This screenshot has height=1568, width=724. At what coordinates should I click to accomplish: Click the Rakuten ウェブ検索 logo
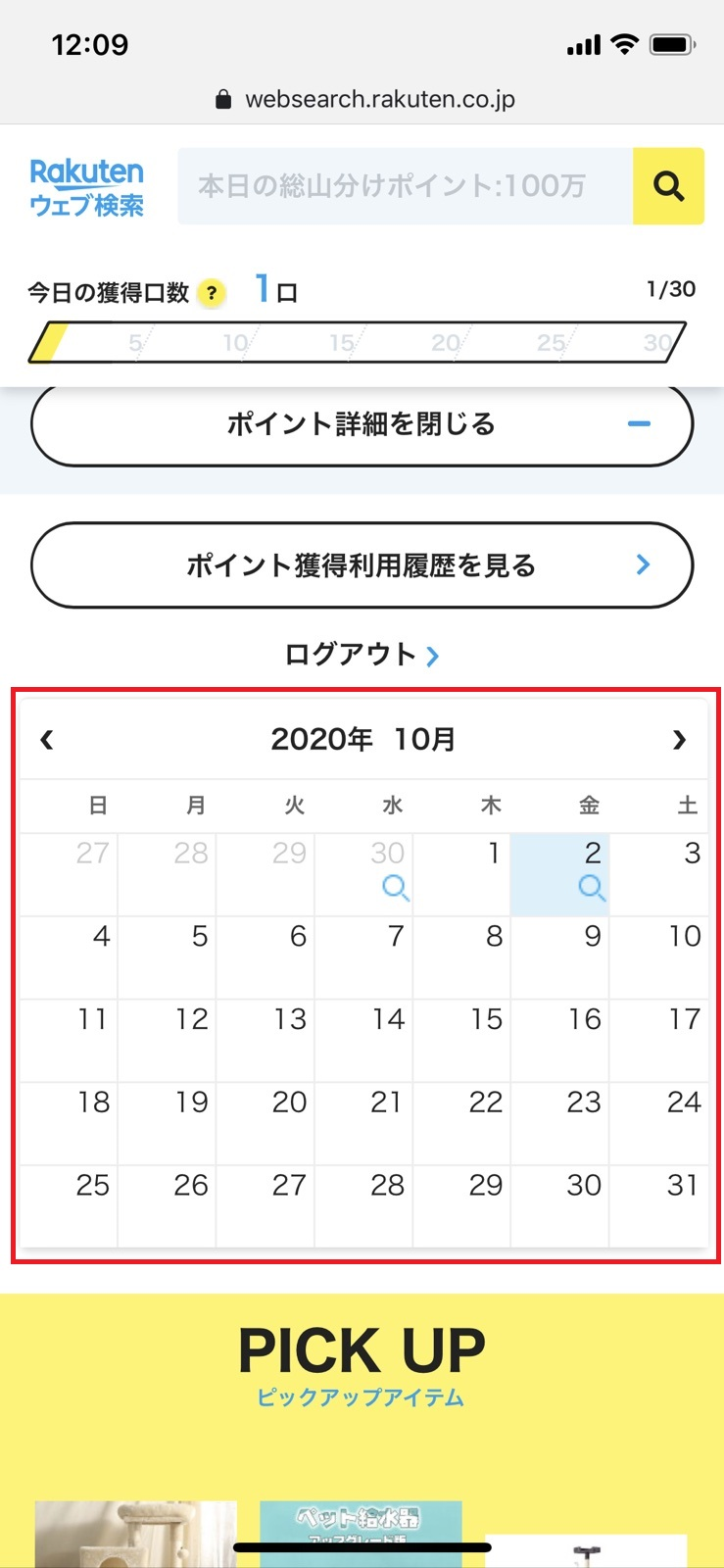pos(86,188)
